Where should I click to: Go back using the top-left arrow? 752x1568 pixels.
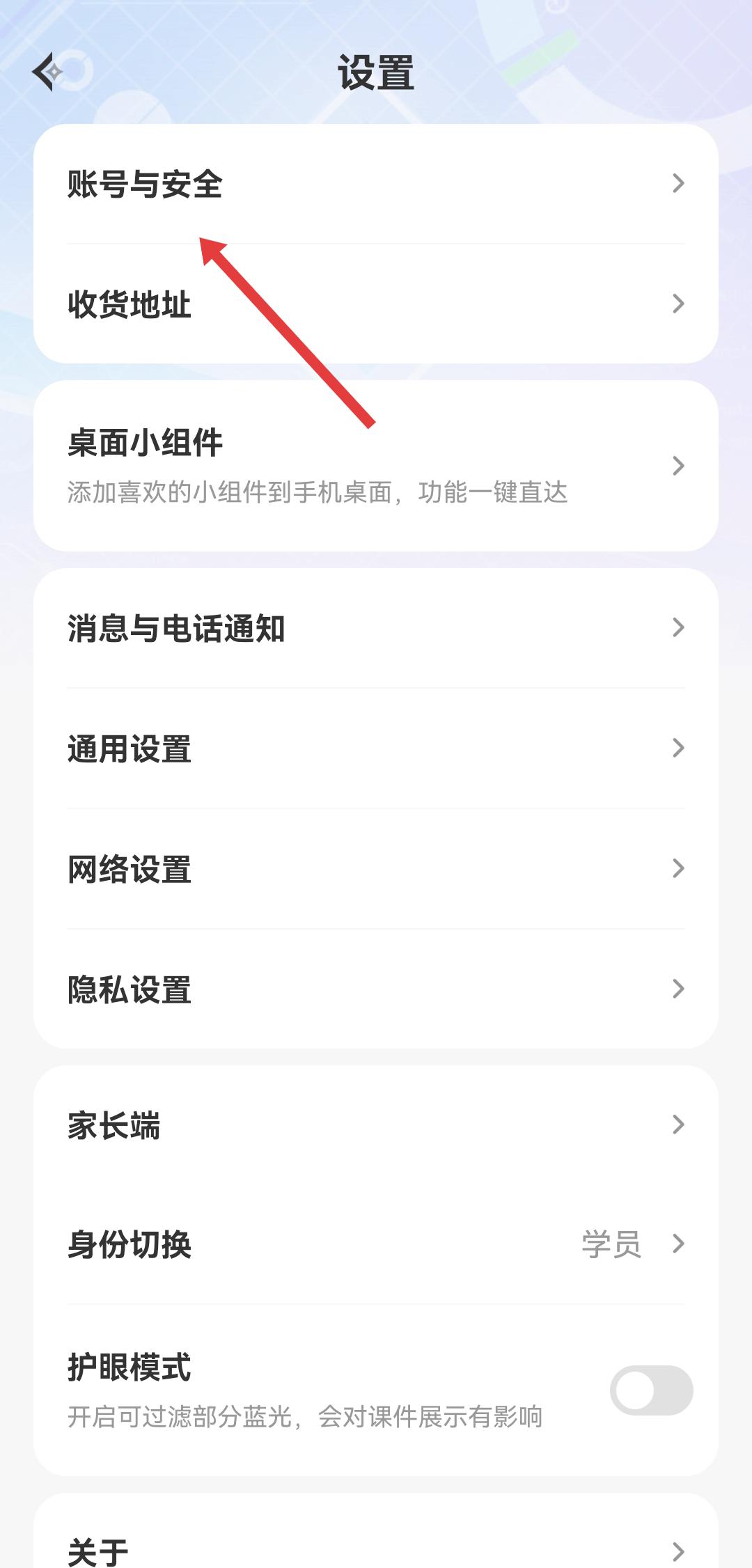(x=49, y=72)
